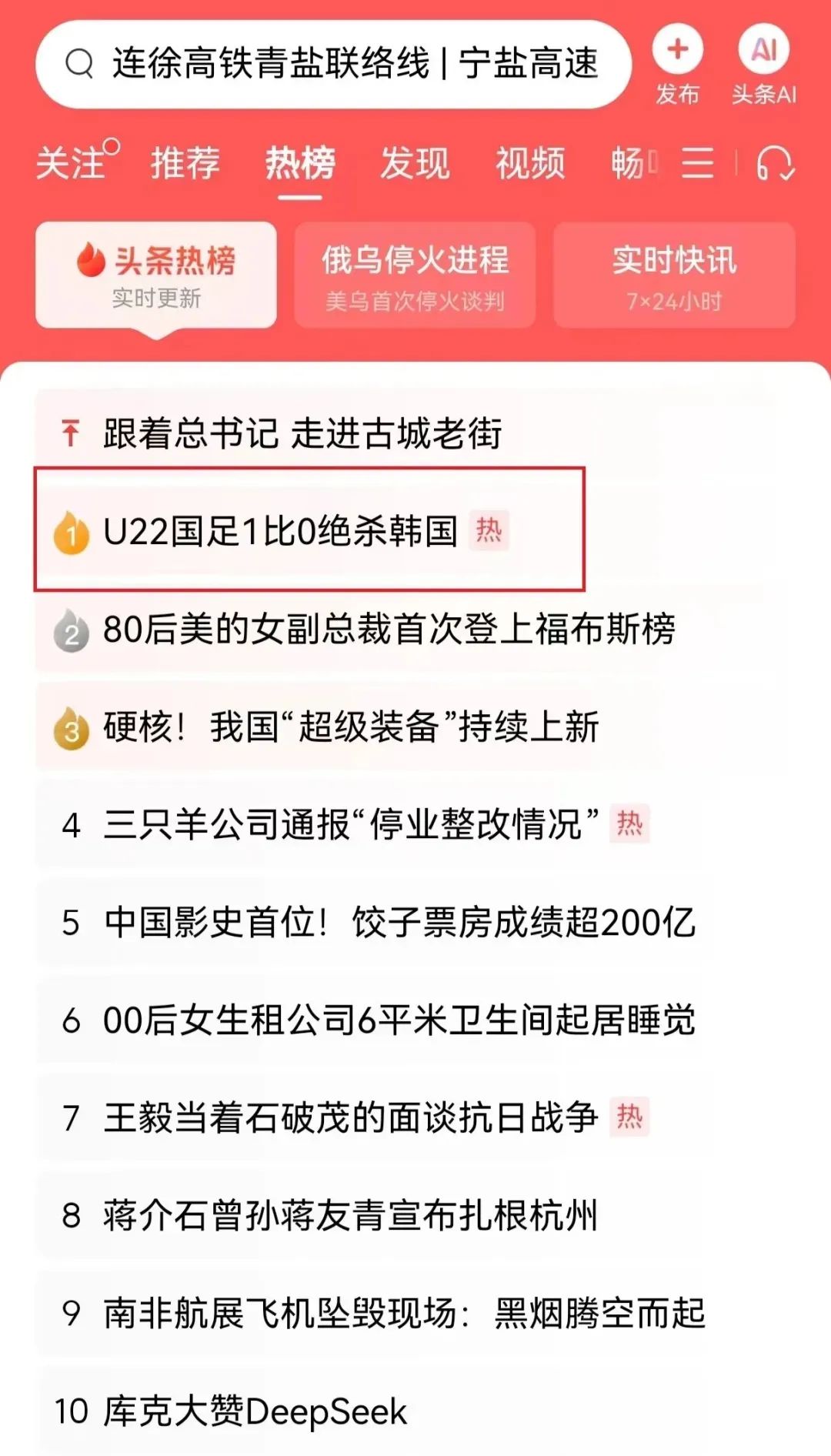This screenshot has height=1456, width=831.
Task: Switch to the 发现 tab
Action: click(415, 162)
